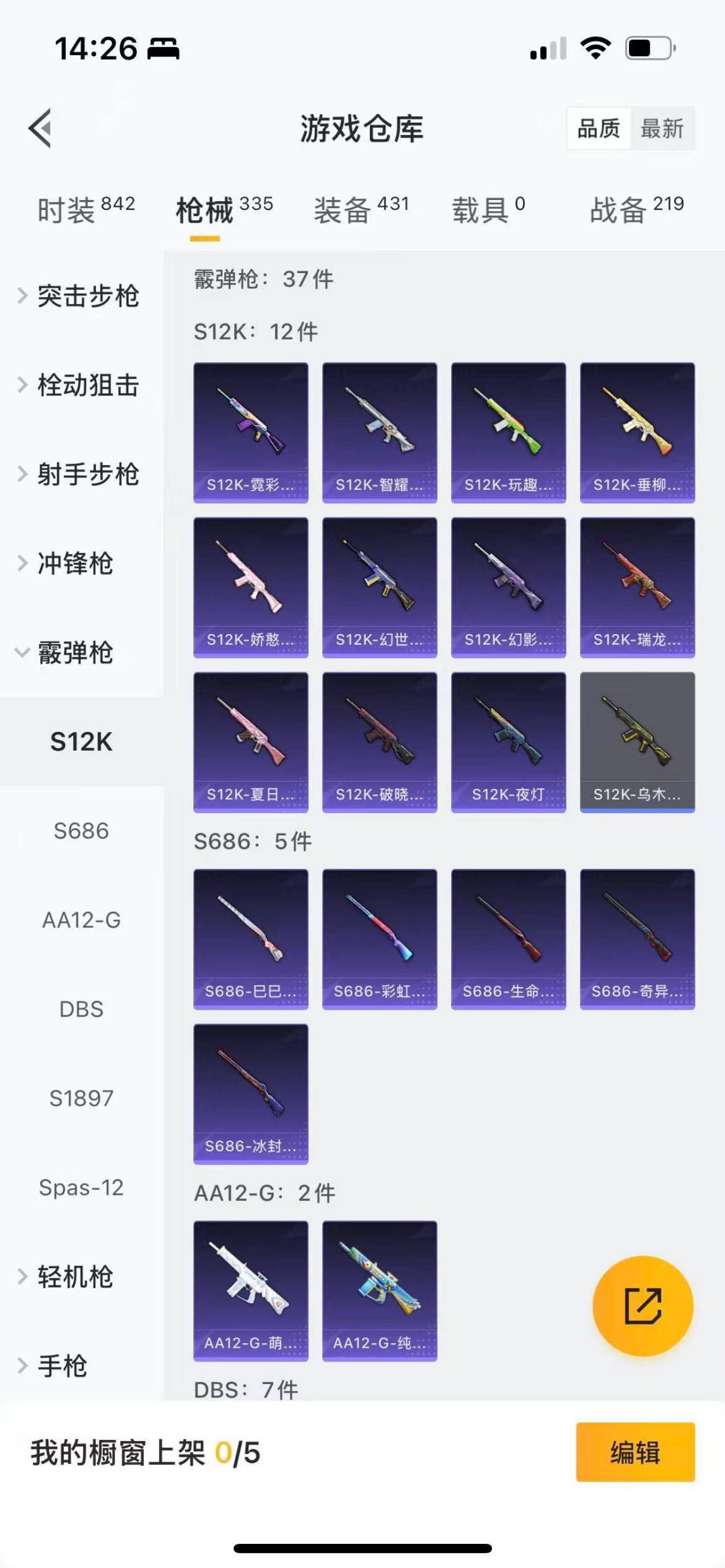Open the S12K-夜灯 skin
The width and height of the screenshot is (725, 1568).
pyautogui.click(x=508, y=743)
